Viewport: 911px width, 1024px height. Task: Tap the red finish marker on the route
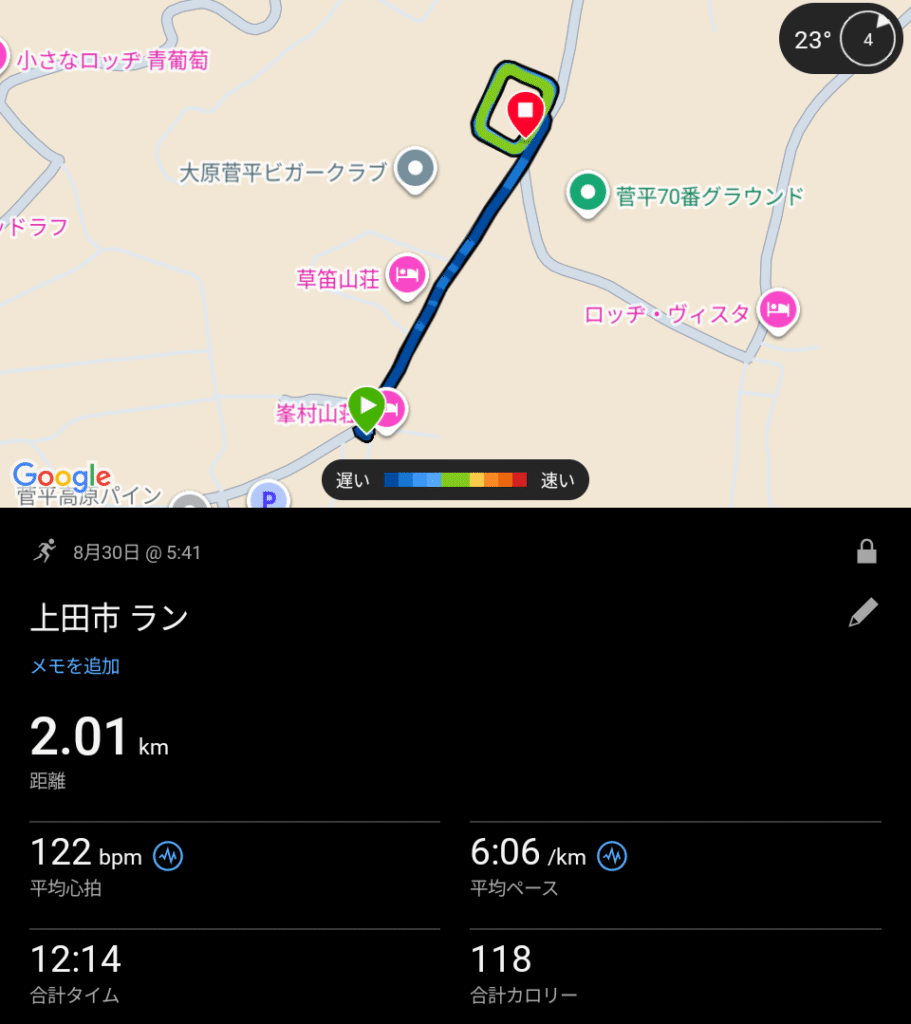[x=525, y=111]
